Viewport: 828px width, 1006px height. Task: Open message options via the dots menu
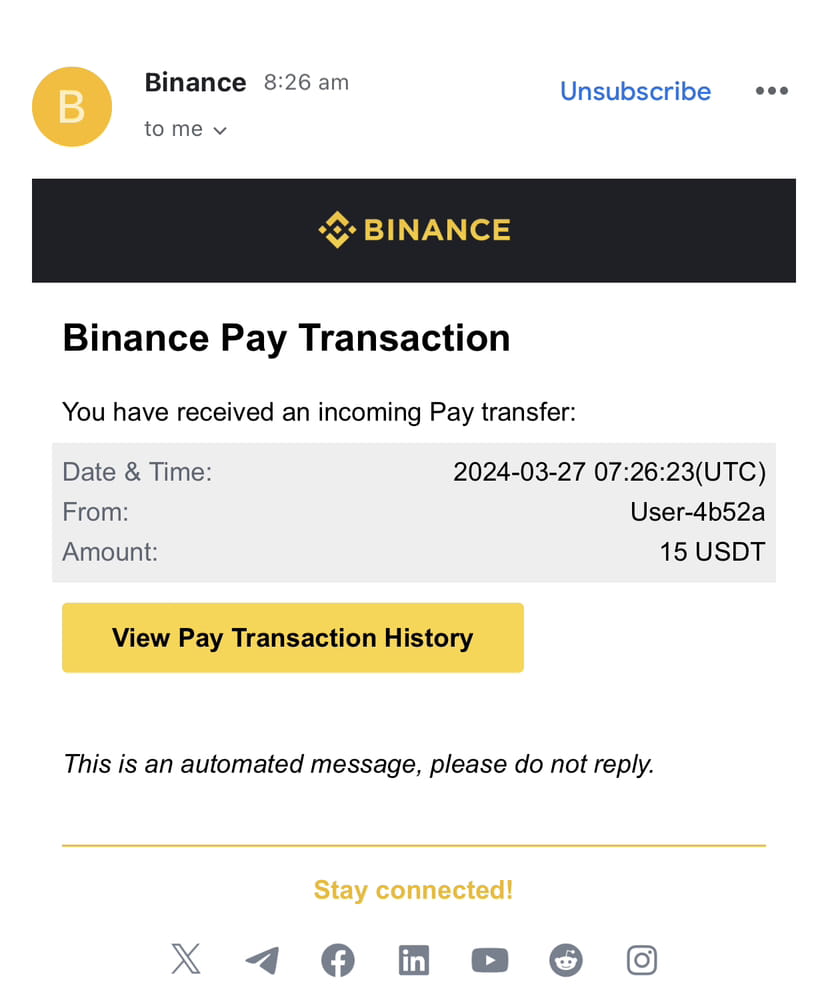click(x=771, y=91)
